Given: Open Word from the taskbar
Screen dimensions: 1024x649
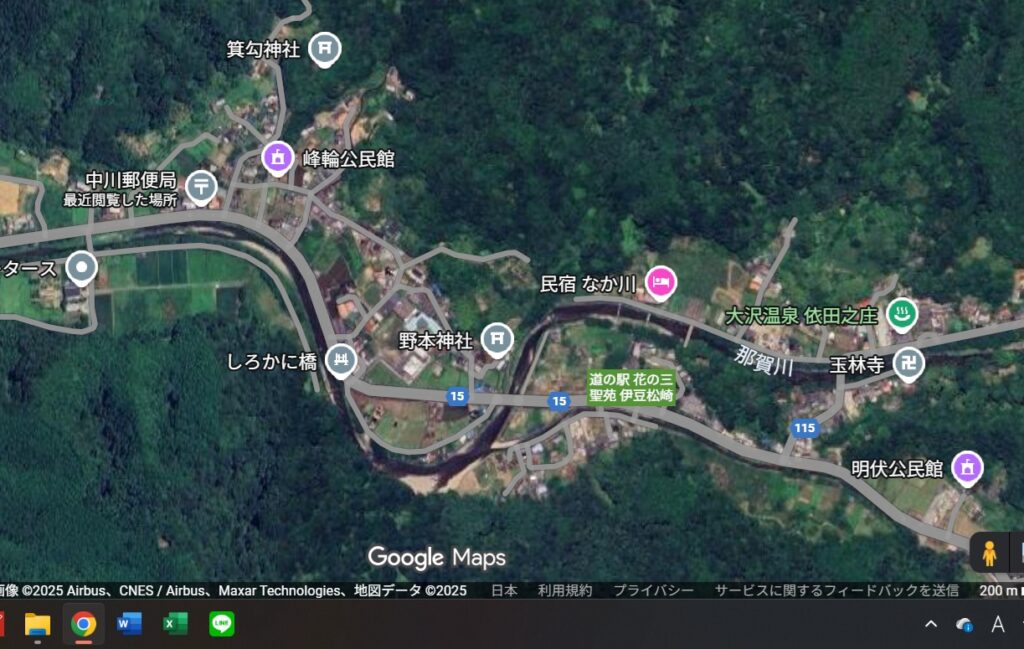Looking at the screenshot, I should [x=129, y=625].
